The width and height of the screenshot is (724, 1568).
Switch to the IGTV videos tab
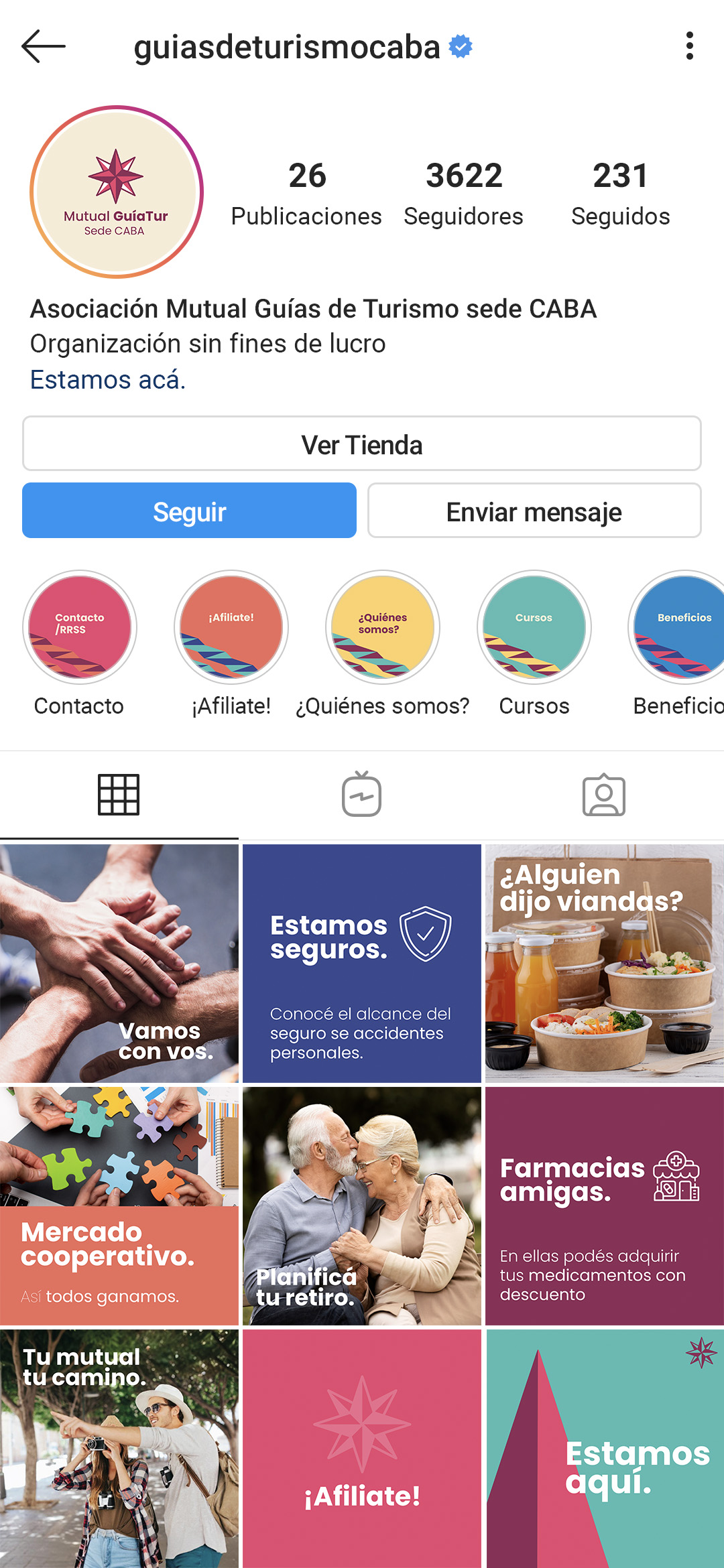[362, 795]
